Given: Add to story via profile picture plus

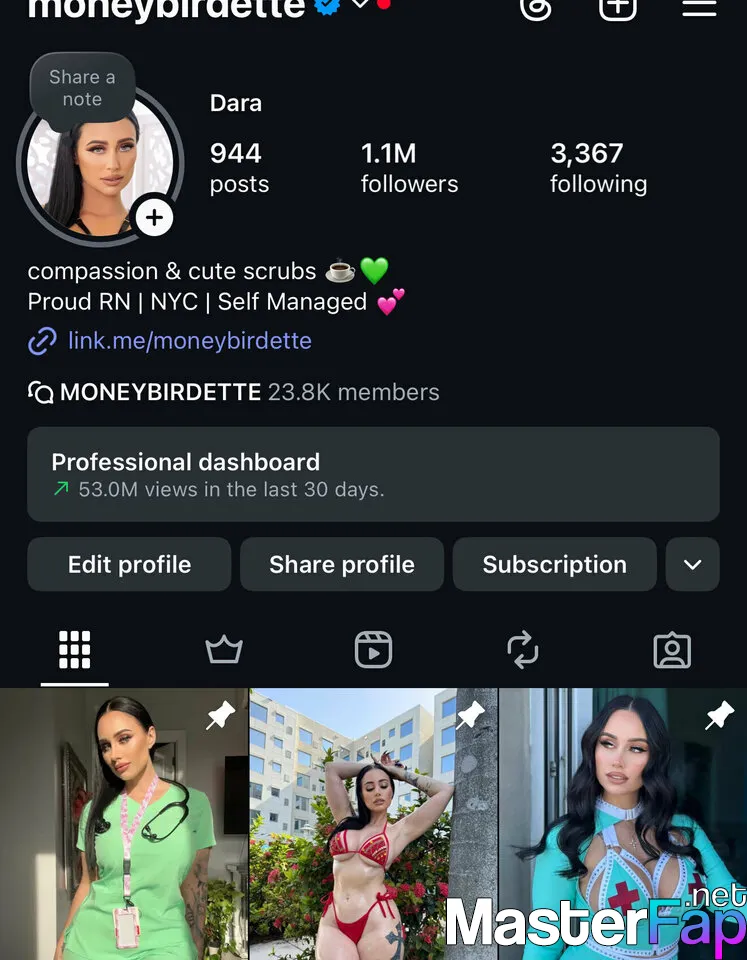Looking at the screenshot, I should (x=154, y=217).
